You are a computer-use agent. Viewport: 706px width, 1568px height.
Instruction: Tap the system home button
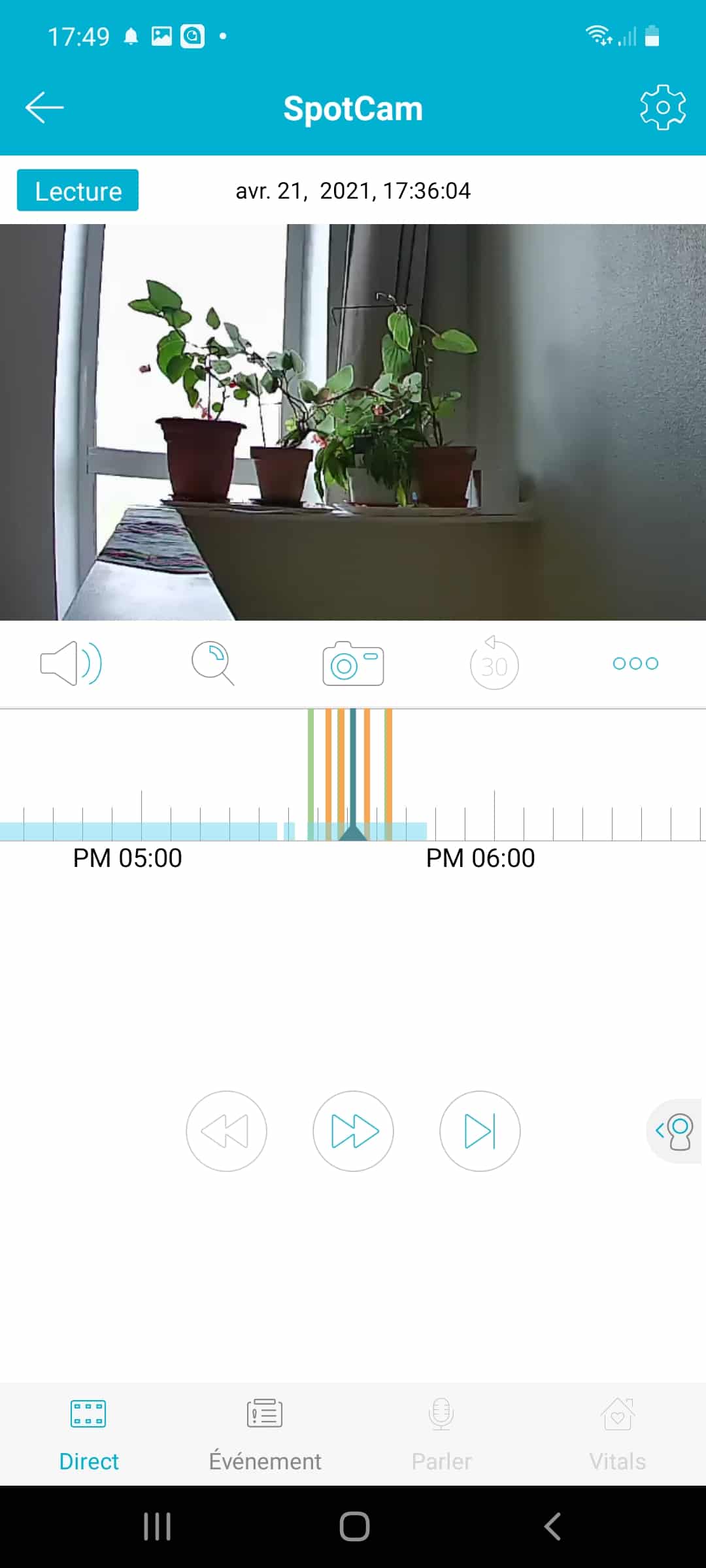point(354,1527)
